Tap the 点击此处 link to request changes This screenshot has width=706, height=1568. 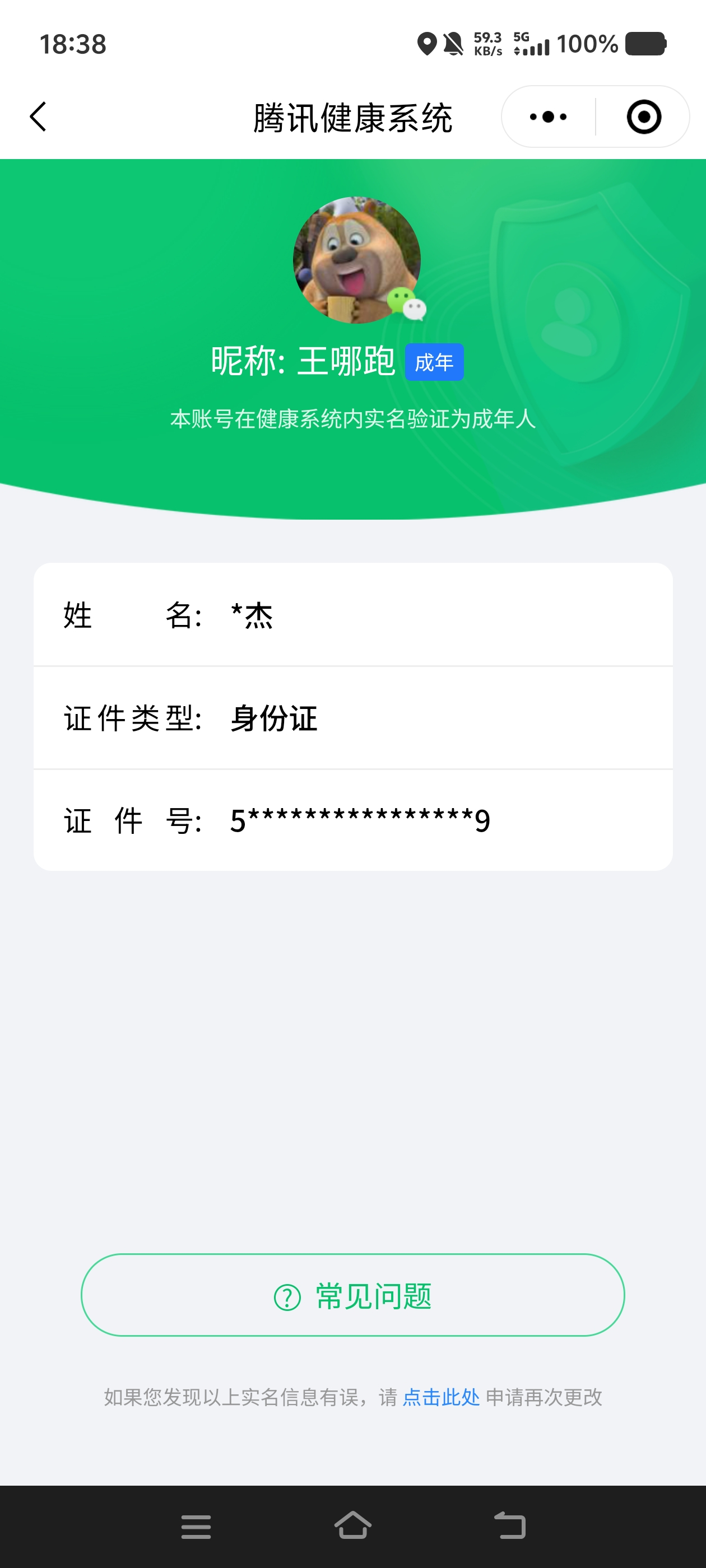pos(441,1396)
